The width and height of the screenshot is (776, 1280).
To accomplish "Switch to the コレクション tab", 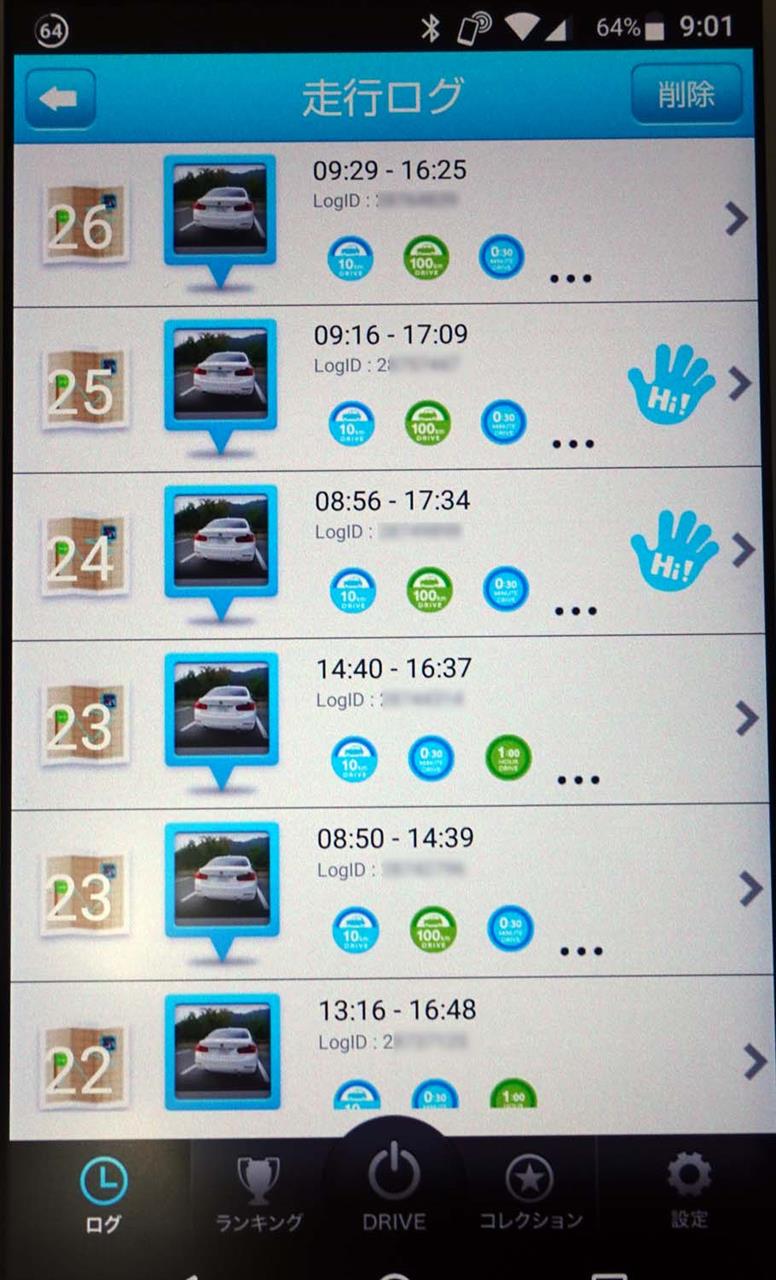I will [x=530, y=1194].
